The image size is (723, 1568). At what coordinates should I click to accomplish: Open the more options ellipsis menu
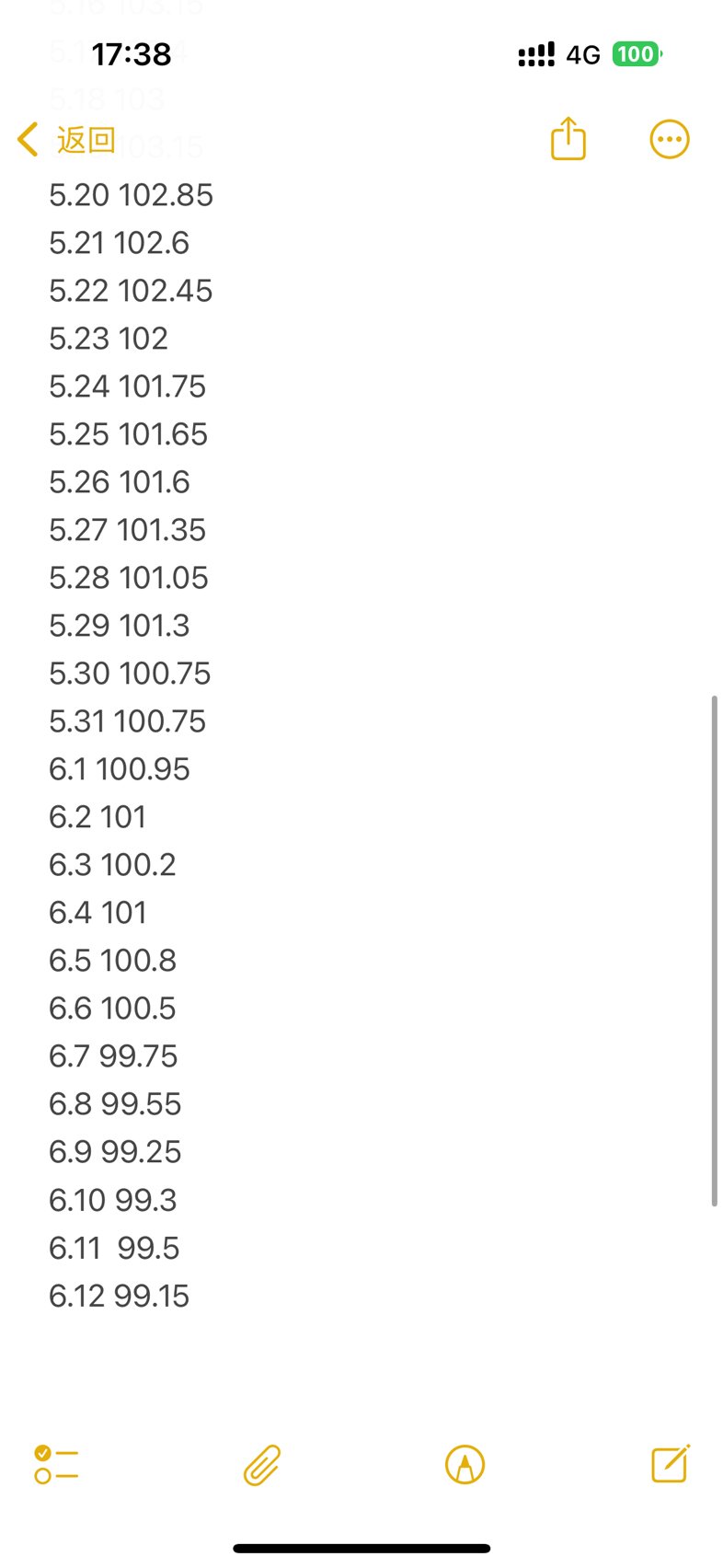669,140
